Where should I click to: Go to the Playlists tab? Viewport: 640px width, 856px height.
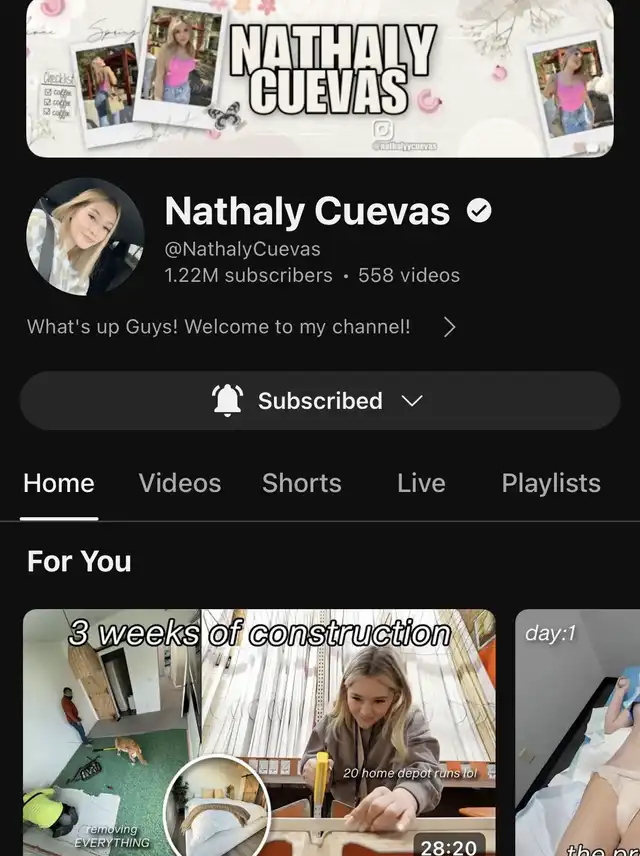click(x=551, y=484)
